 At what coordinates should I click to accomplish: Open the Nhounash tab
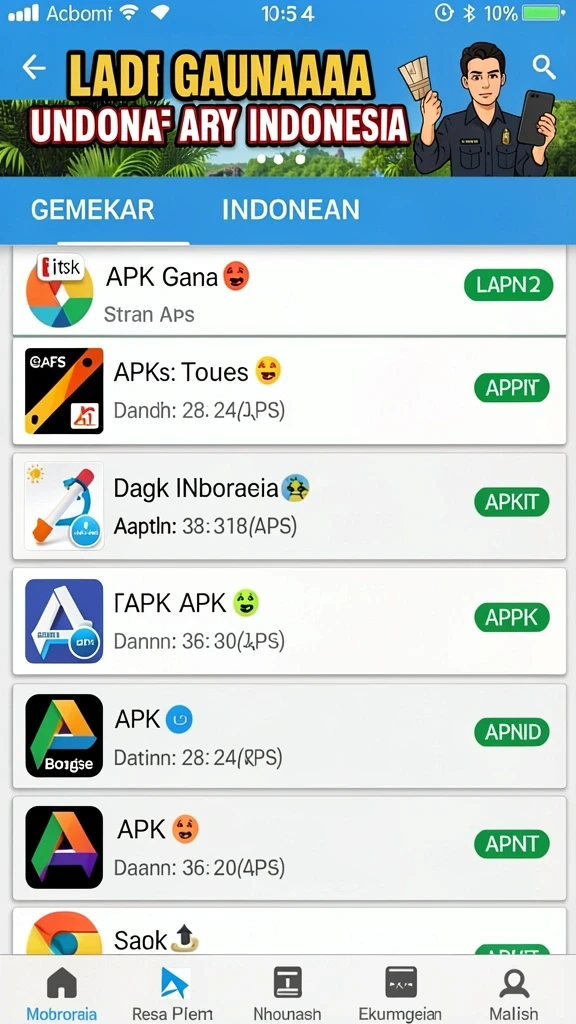click(x=287, y=993)
